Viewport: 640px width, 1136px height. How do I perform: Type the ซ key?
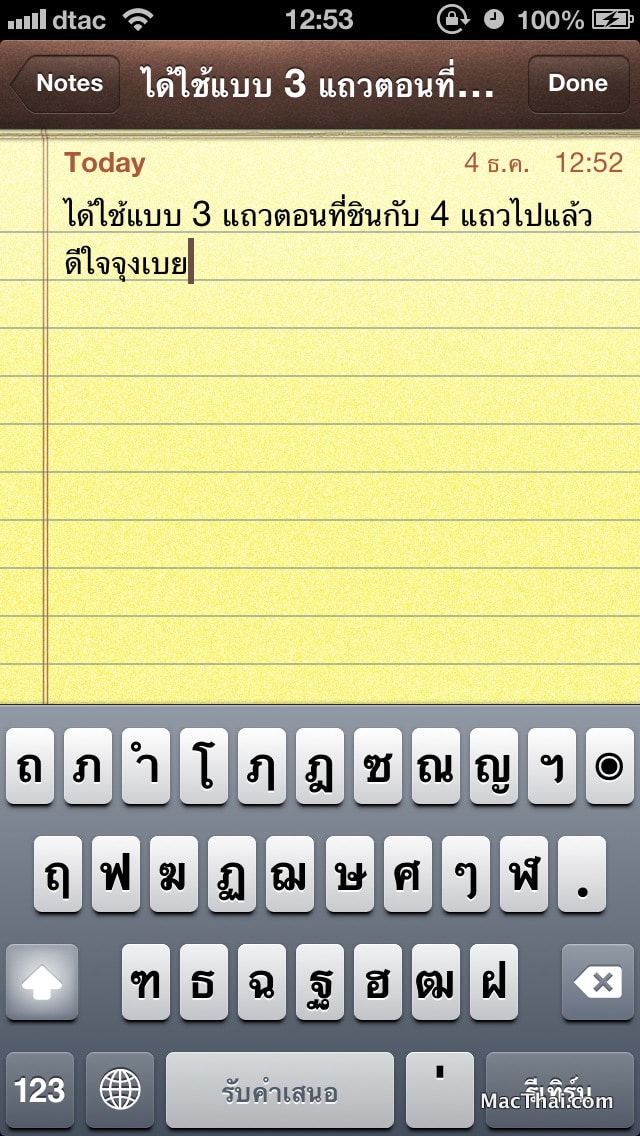click(378, 768)
